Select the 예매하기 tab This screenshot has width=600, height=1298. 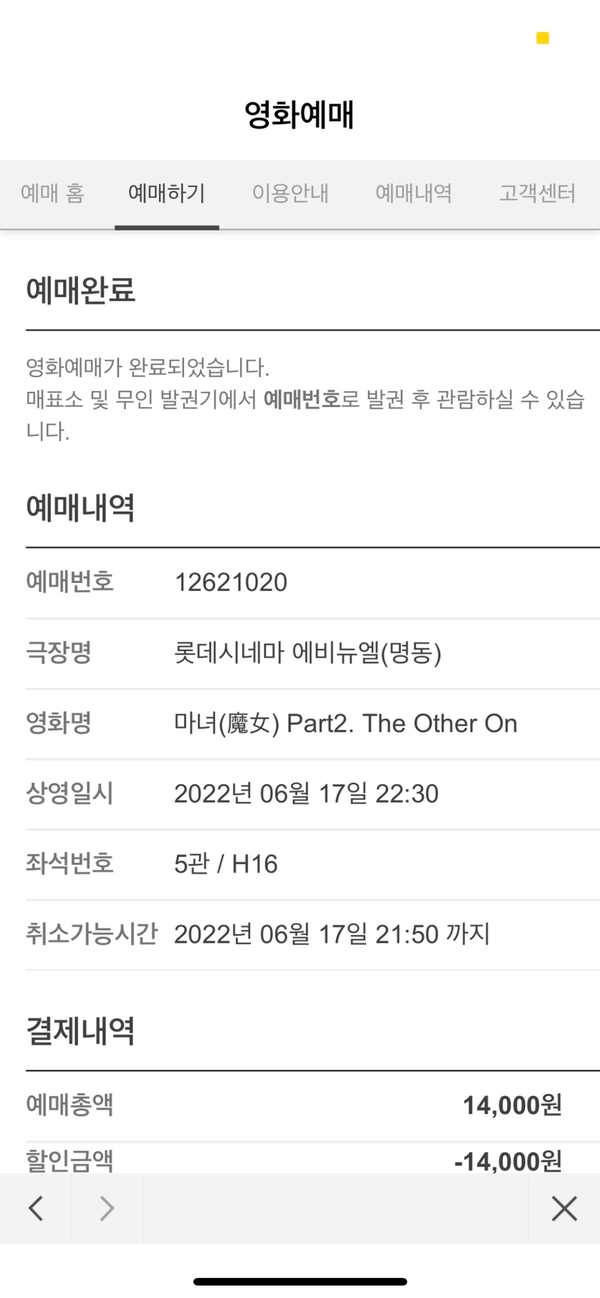[166, 194]
